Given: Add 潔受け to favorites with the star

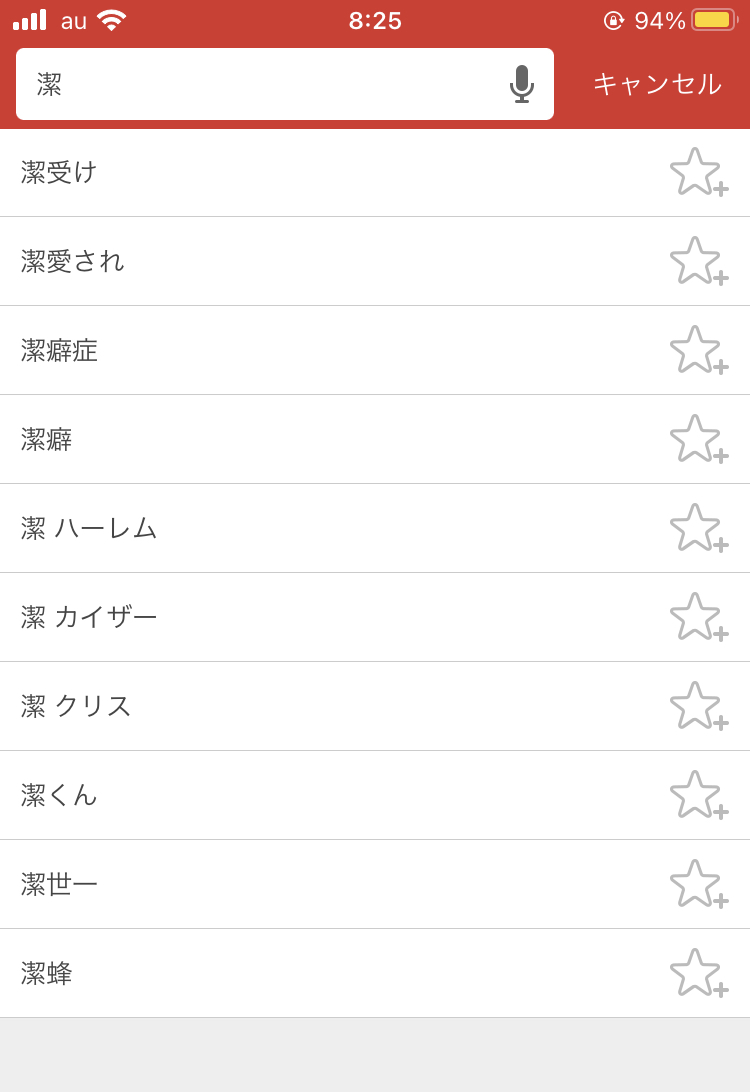Looking at the screenshot, I should pyautogui.click(x=697, y=172).
